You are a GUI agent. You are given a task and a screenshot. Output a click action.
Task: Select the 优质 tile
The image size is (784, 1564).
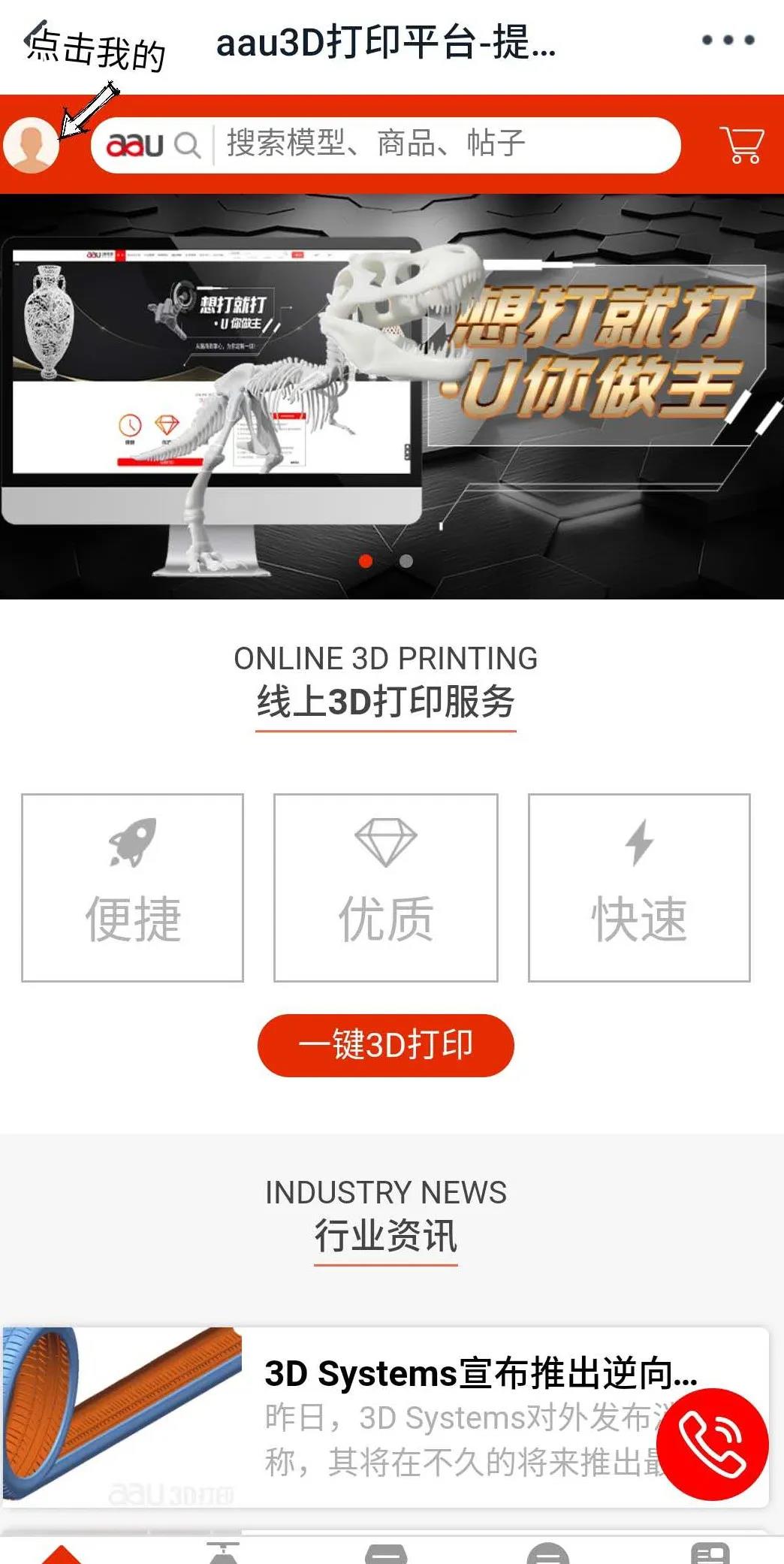pyautogui.click(x=386, y=887)
